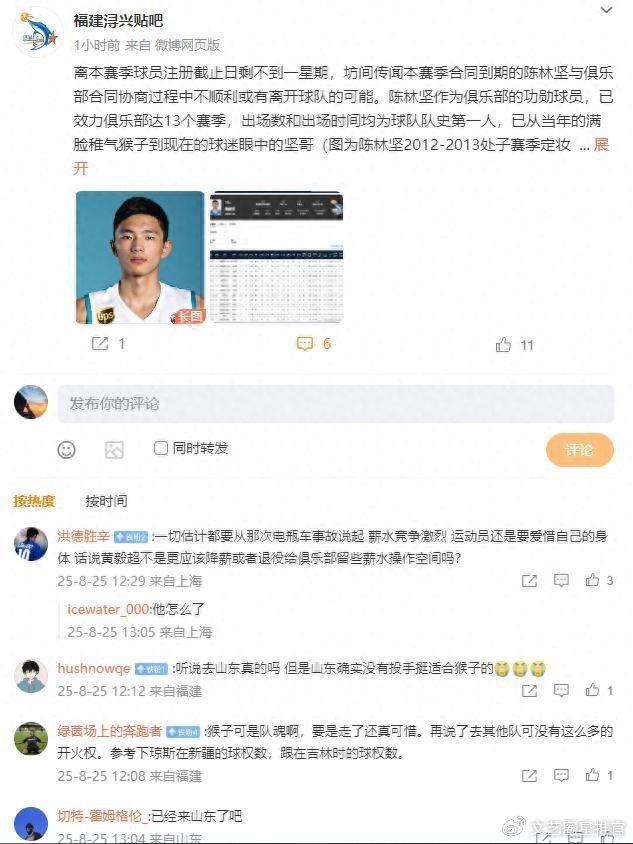Open the statistics table image
This screenshot has width=633, height=844.
coord(276,257)
